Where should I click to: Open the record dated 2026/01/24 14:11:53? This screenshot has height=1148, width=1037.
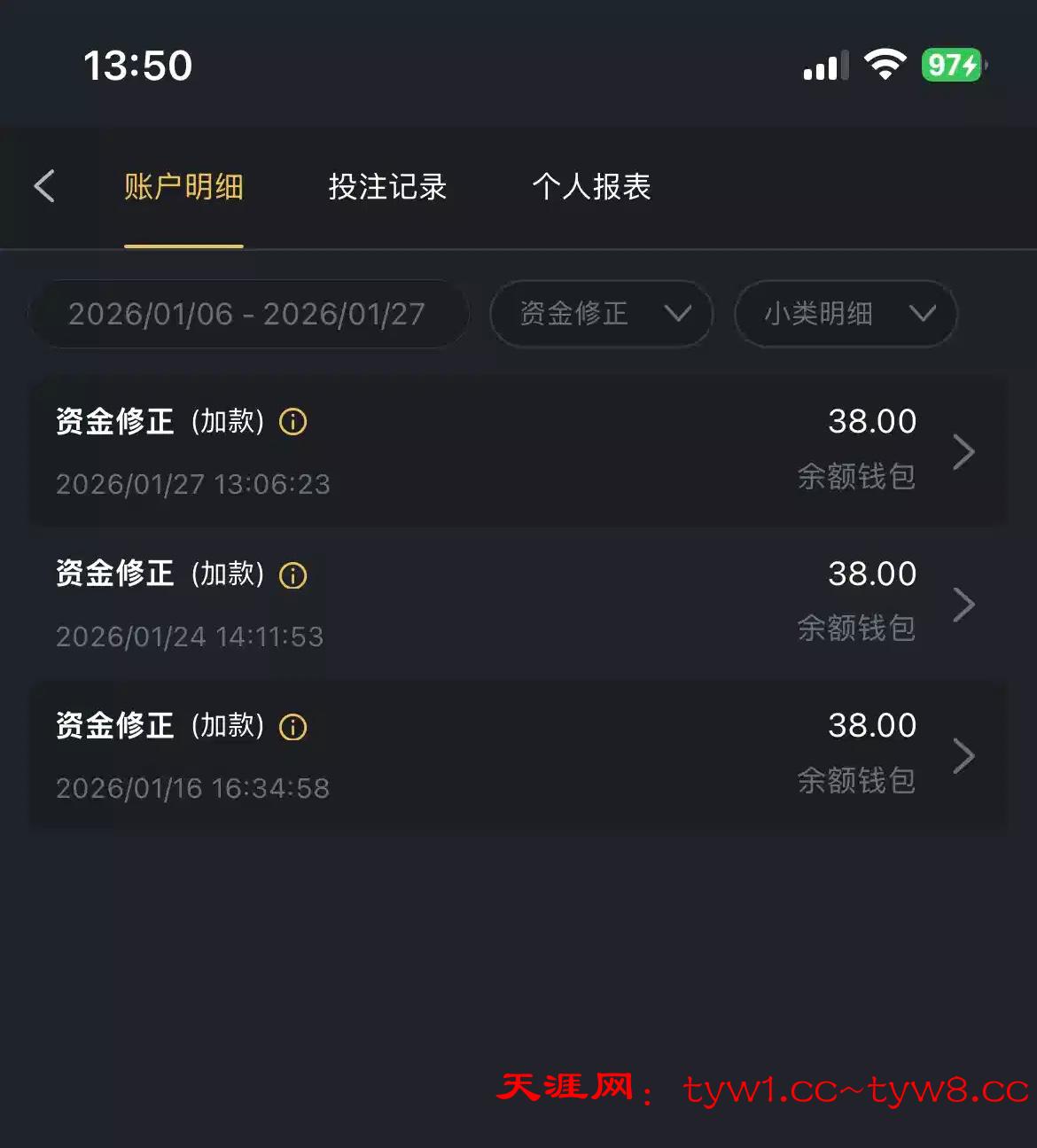tap(518, 605)
